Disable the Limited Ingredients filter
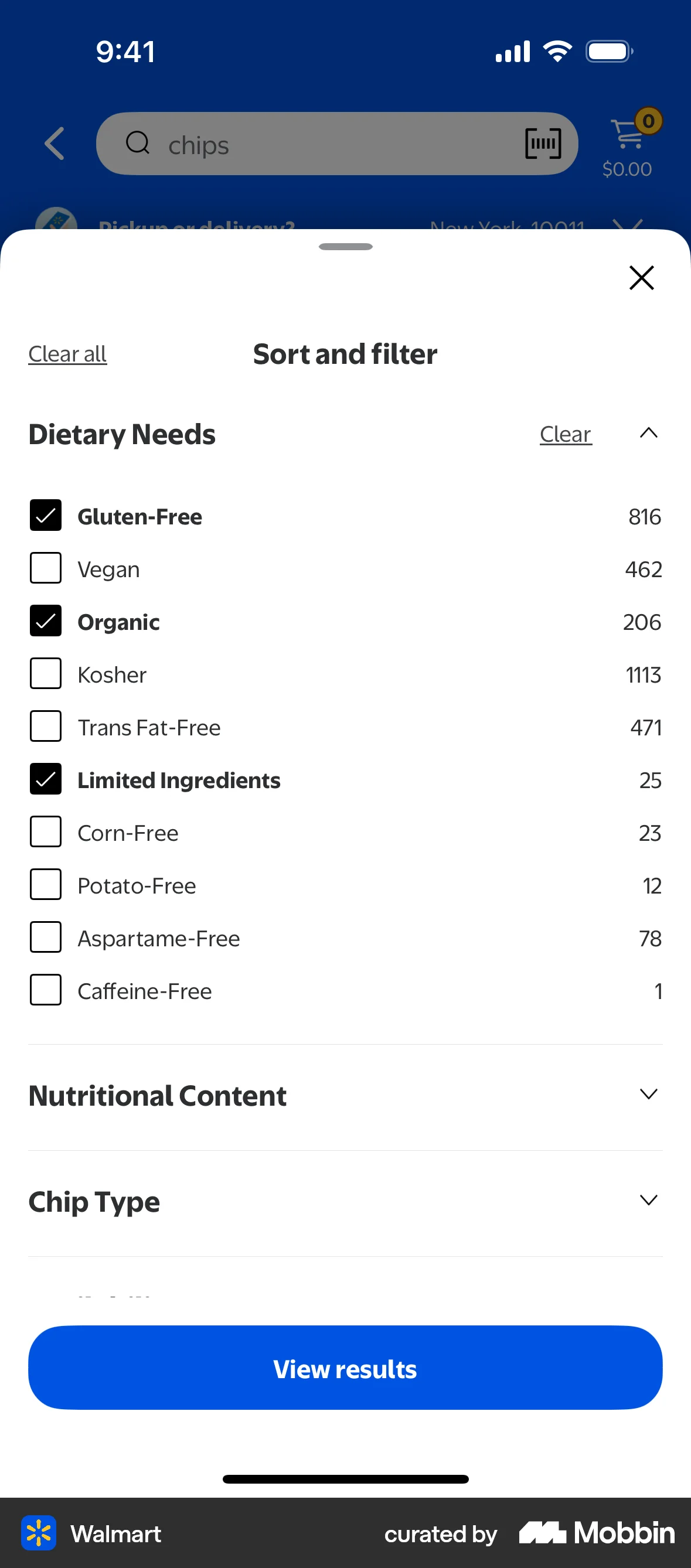This screenshot has height=1568, width=691. (x=45, y=779)
